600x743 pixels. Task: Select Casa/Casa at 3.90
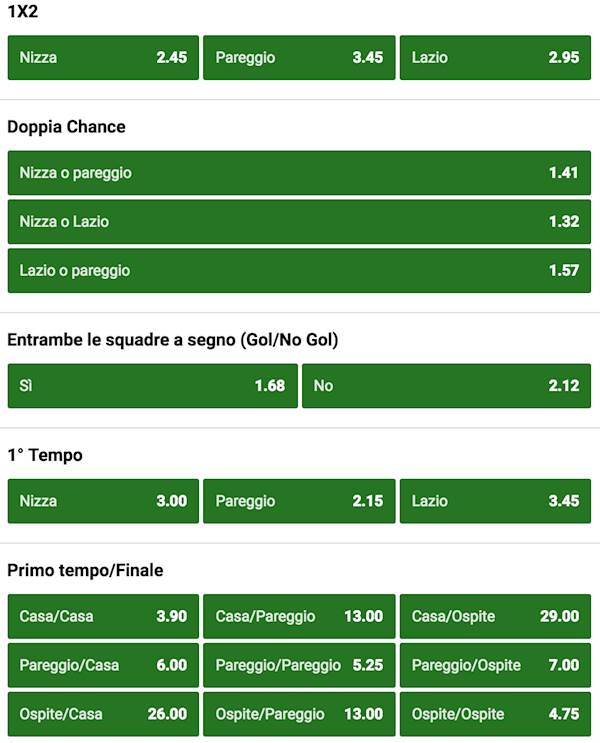pyautogui.click(x=103, y=616)
